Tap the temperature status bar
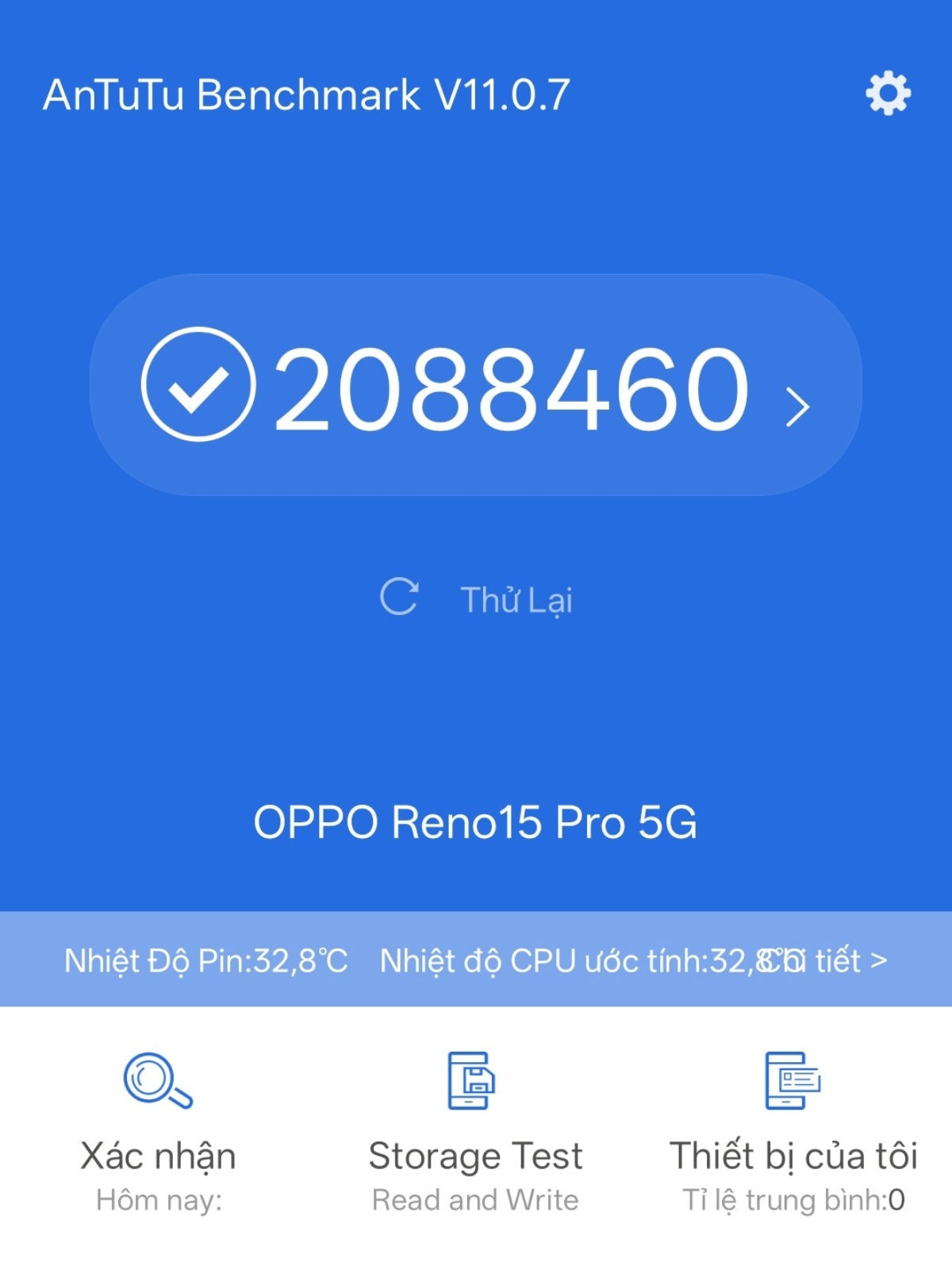The height and width of the screenshot is (1270, 952). click(476, 961)
